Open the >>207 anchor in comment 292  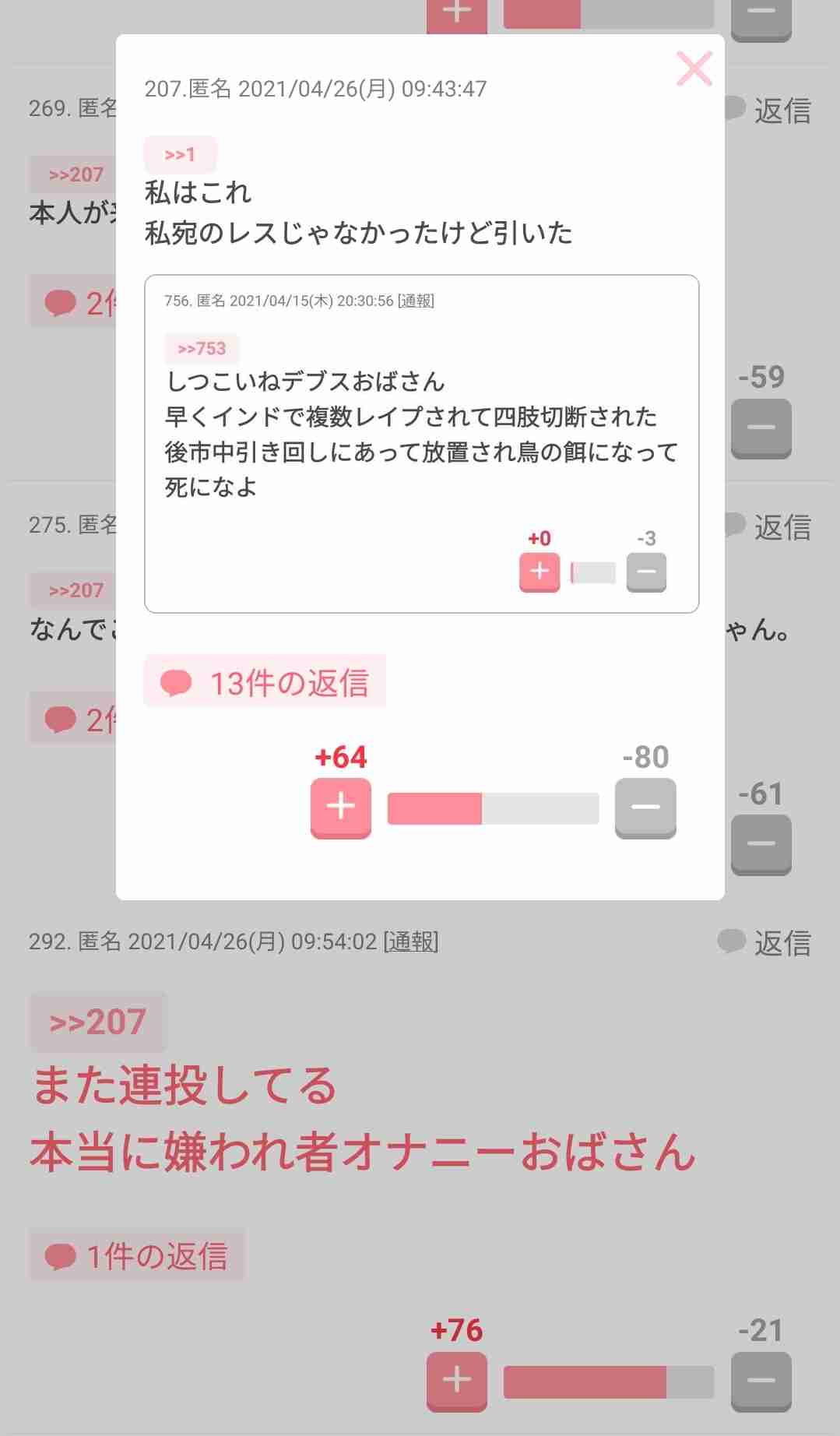coord(97,1021)
